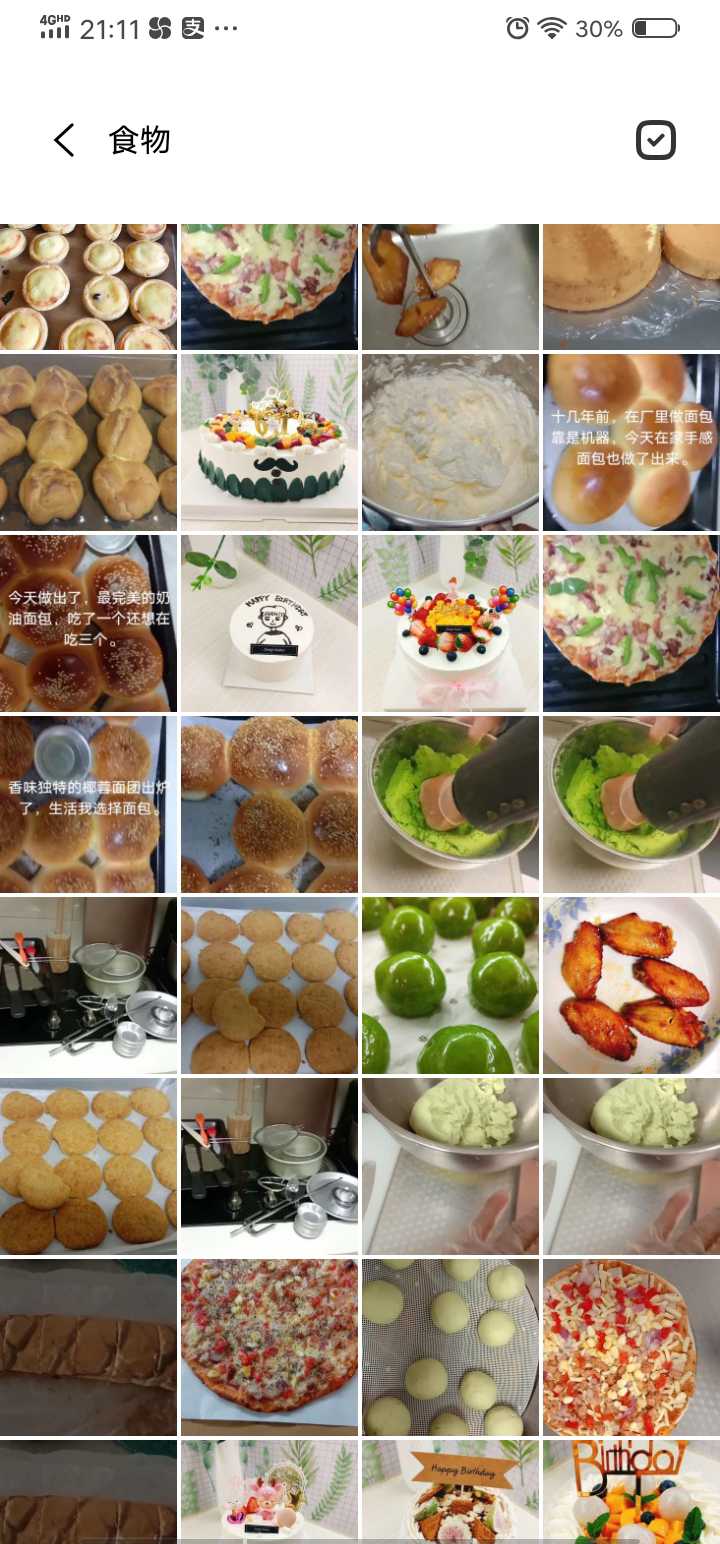Open the mustache birthday cake photo
This screenshot has width=720, height=1544.
[269, 442]
